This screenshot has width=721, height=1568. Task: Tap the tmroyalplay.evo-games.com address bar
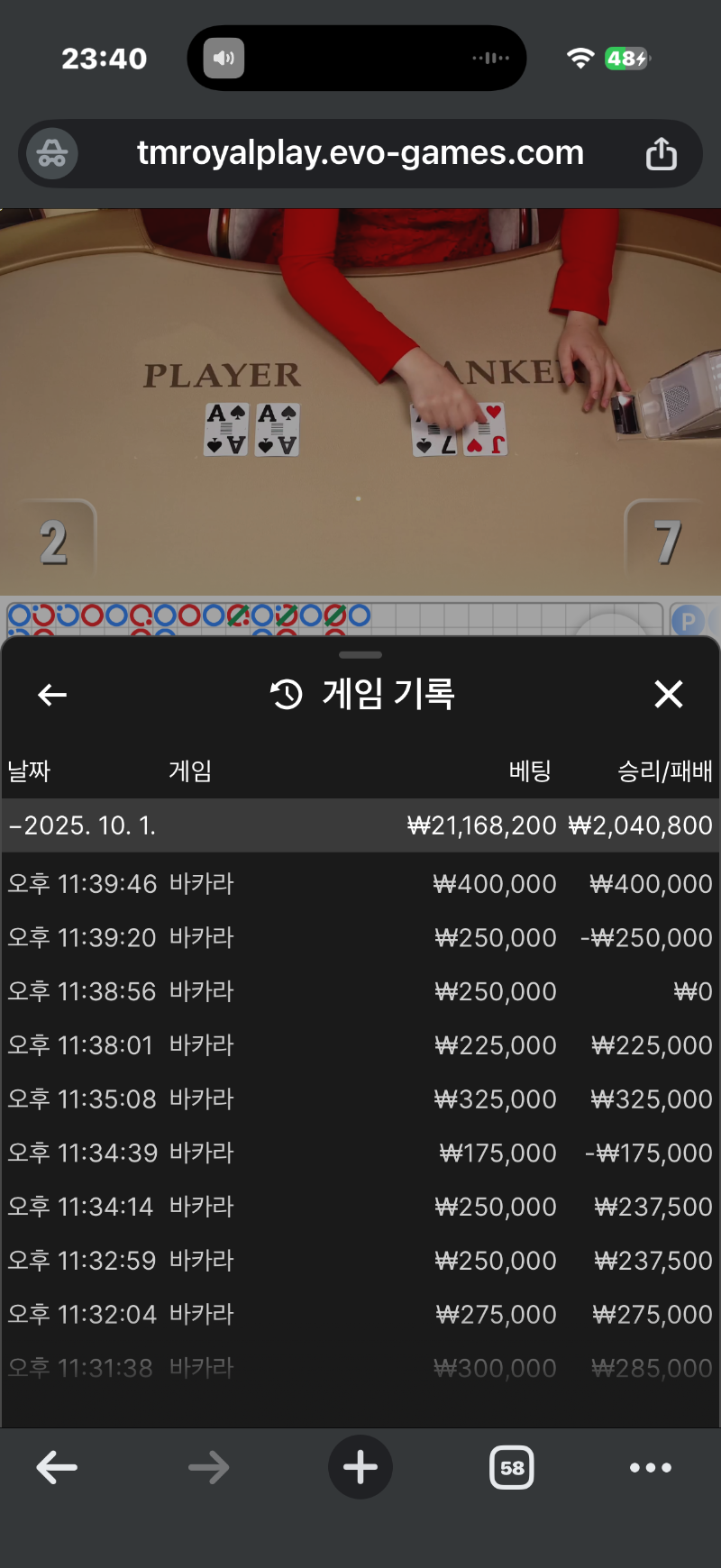pos(360,153)
